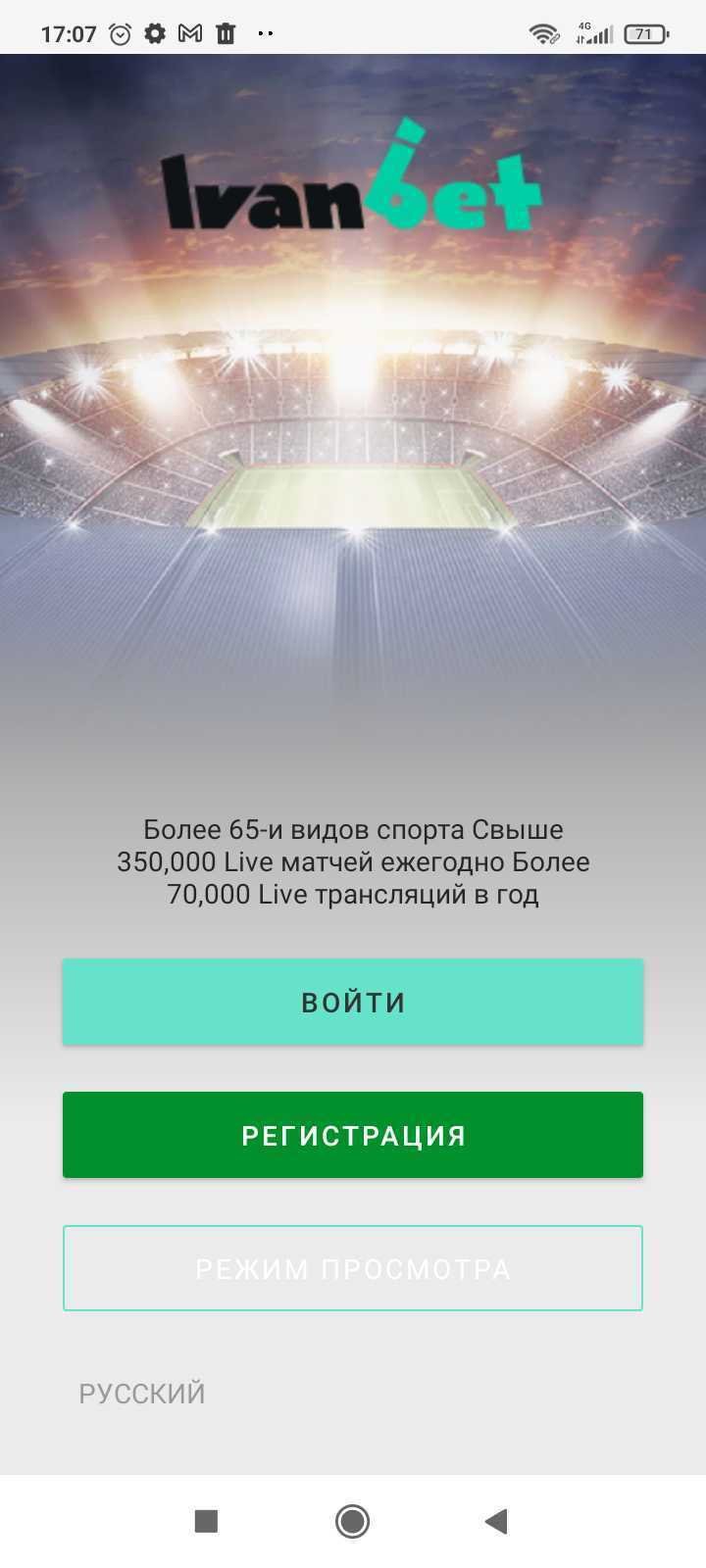Tap the ВОЙТИ login button
This screenshot has height=1568, width=706.
pyautogui.click(x=353, y=1002)
